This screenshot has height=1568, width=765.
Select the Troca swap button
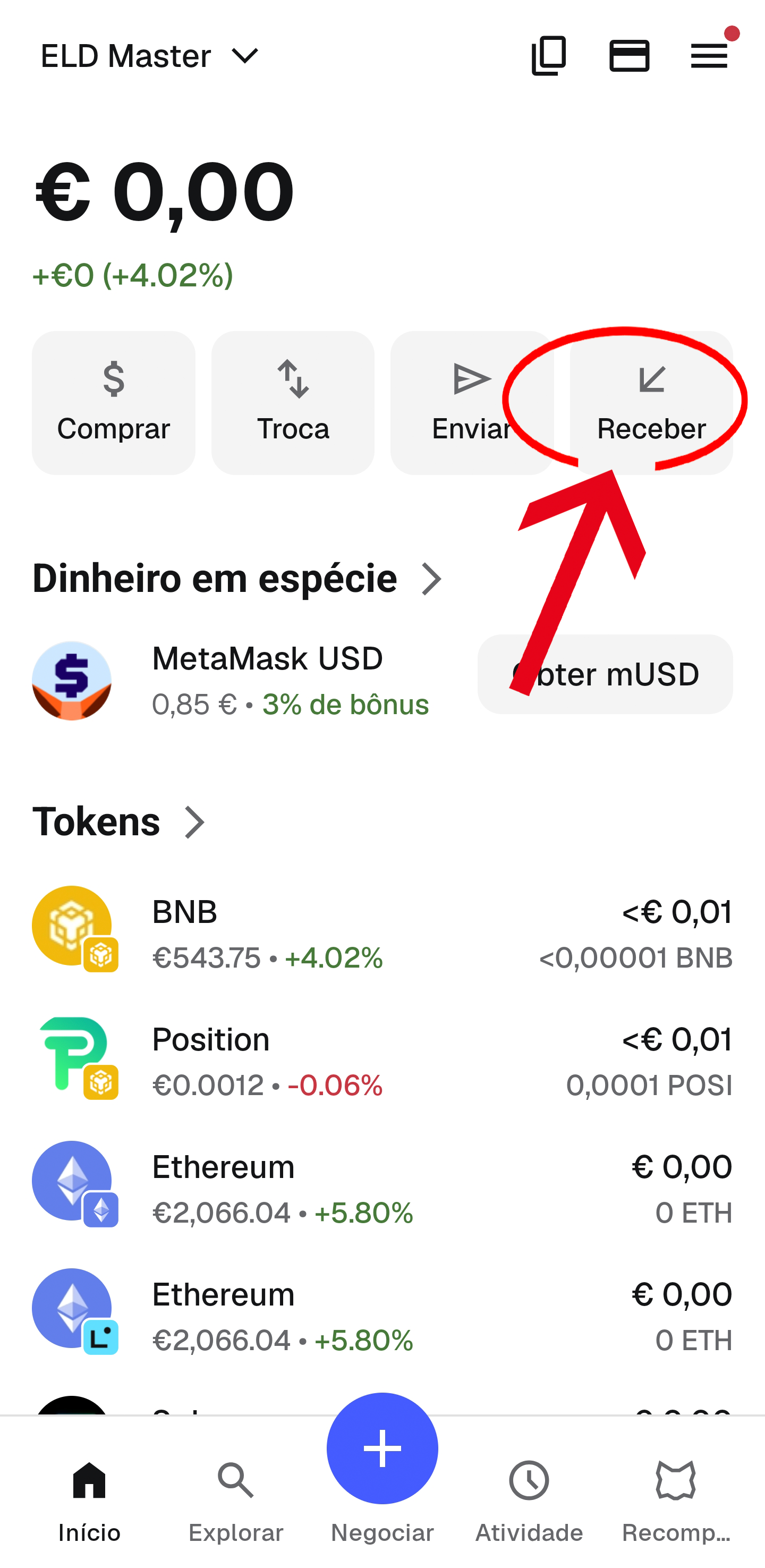coord(293,402)
